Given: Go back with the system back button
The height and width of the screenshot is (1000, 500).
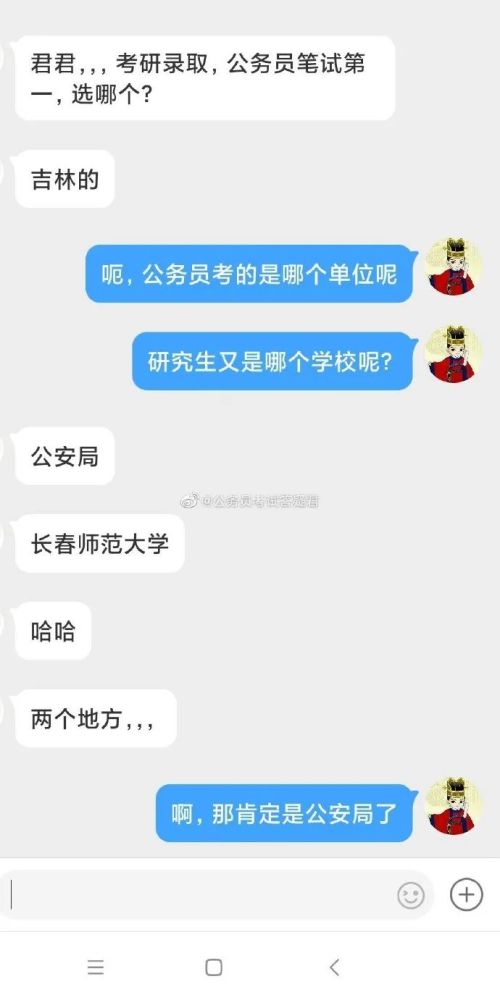Looking at the screenshot, I should coord(334,967).
